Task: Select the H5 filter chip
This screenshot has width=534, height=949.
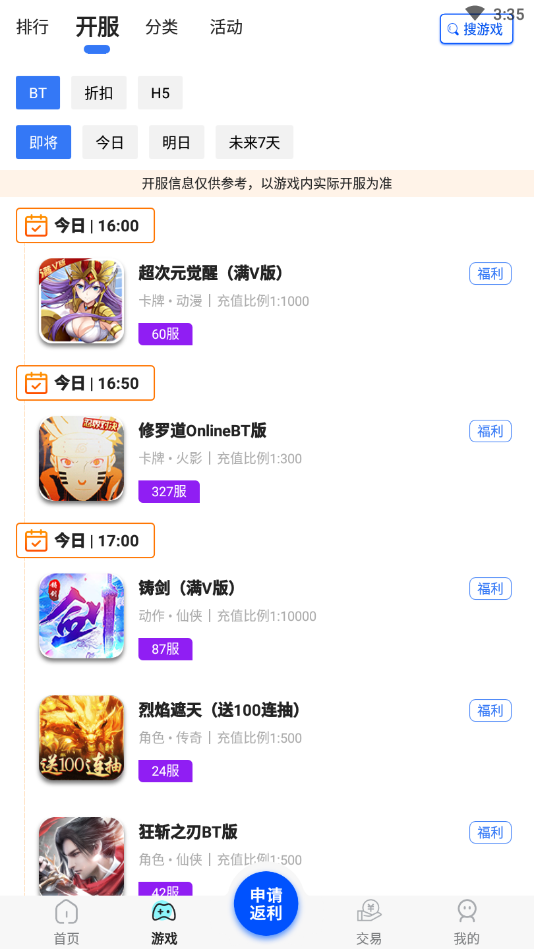Action: 160,93
